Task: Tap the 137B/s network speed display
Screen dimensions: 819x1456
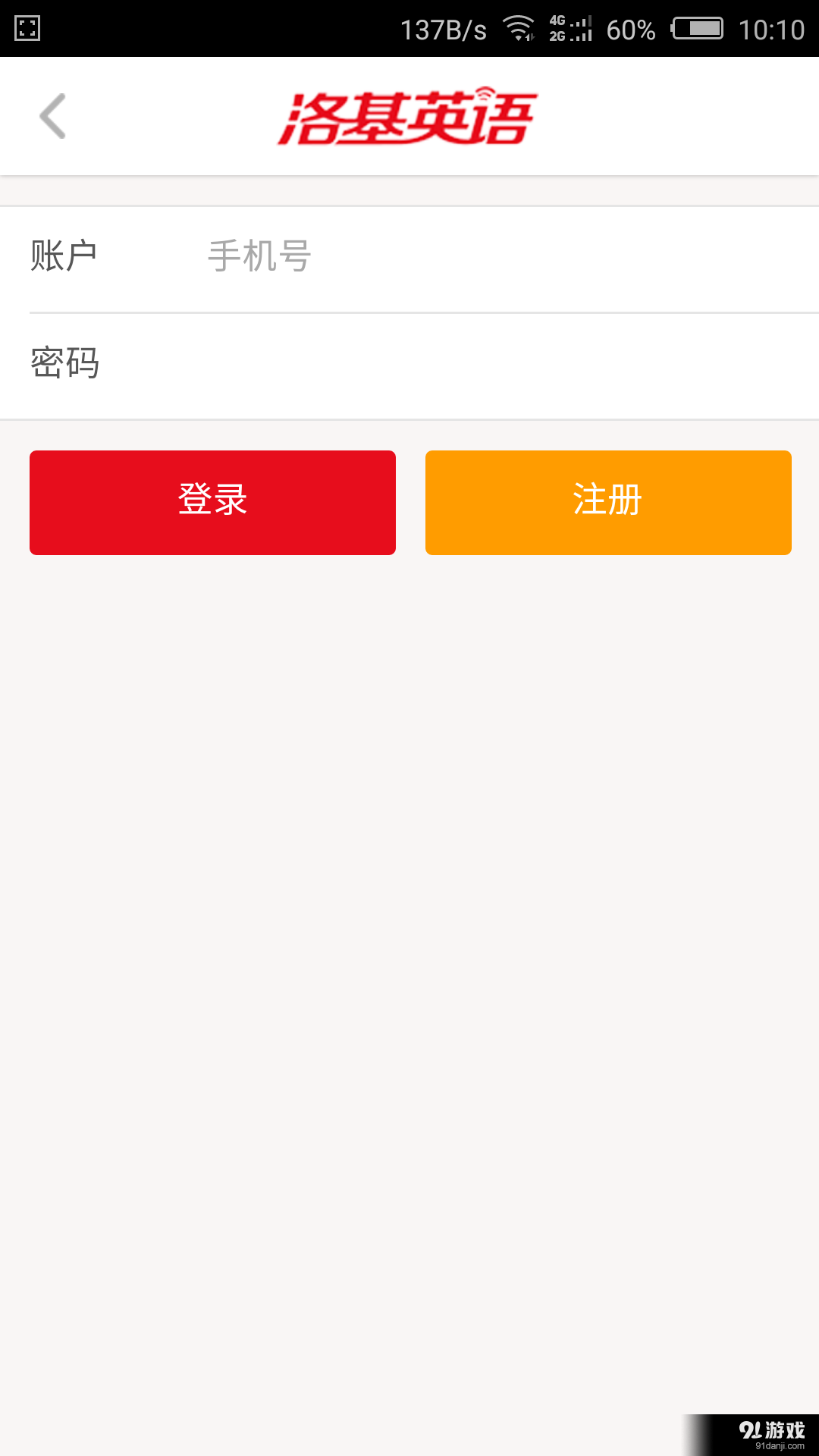Action: tap(444, 27)
